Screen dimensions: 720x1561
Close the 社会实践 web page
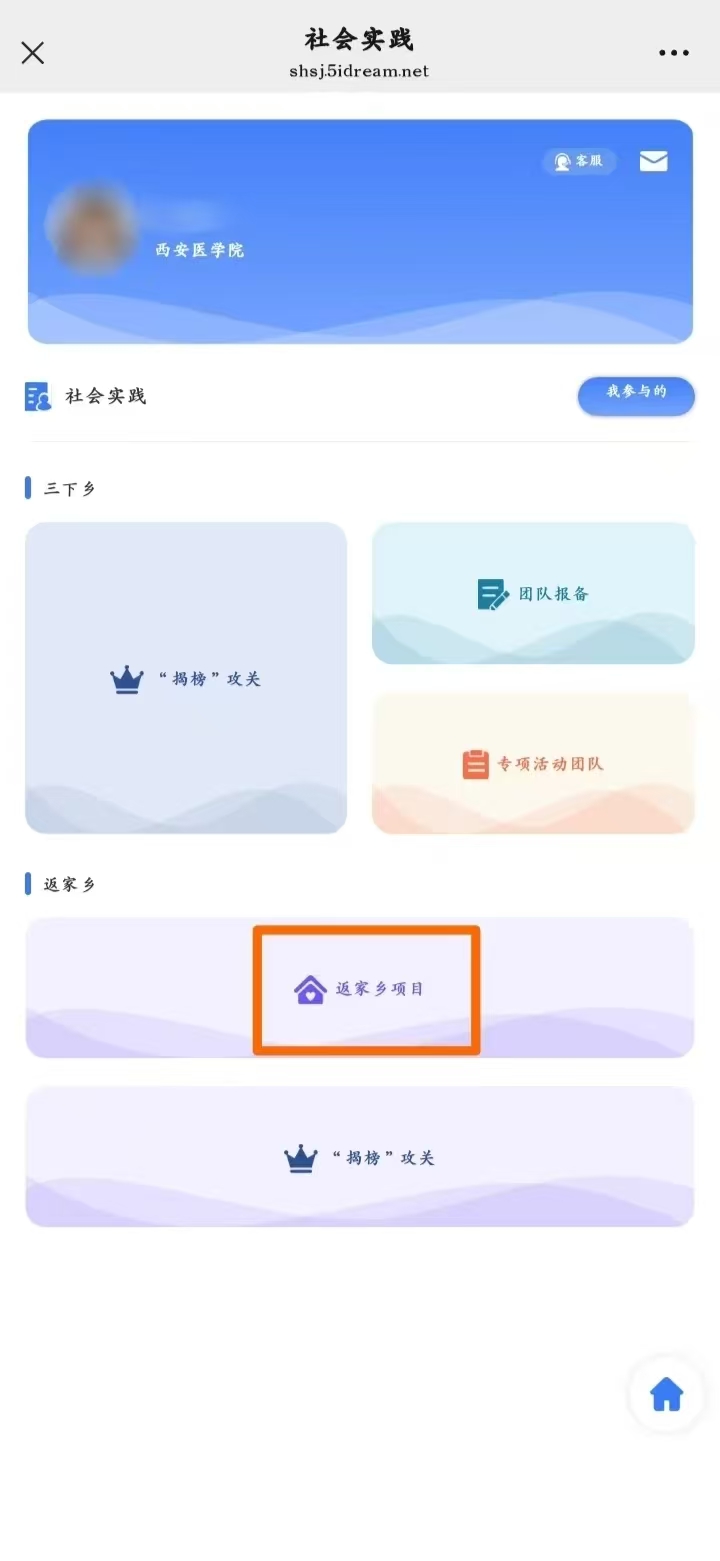[33, 53]
